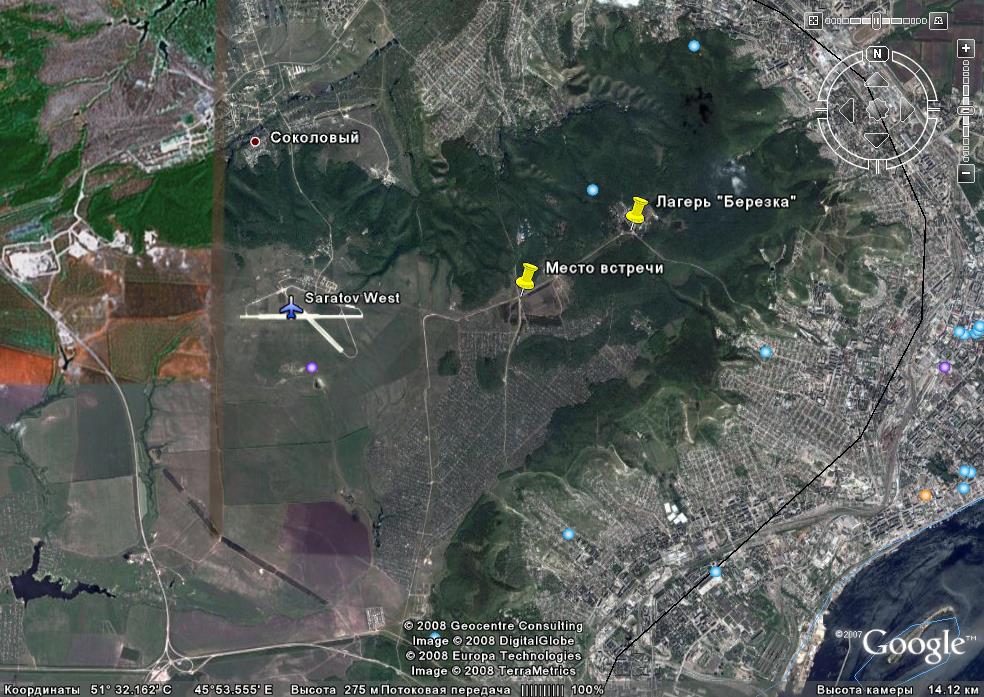Pan the map right with the compass arrow
984x697 pixels.
pos(906,110)
